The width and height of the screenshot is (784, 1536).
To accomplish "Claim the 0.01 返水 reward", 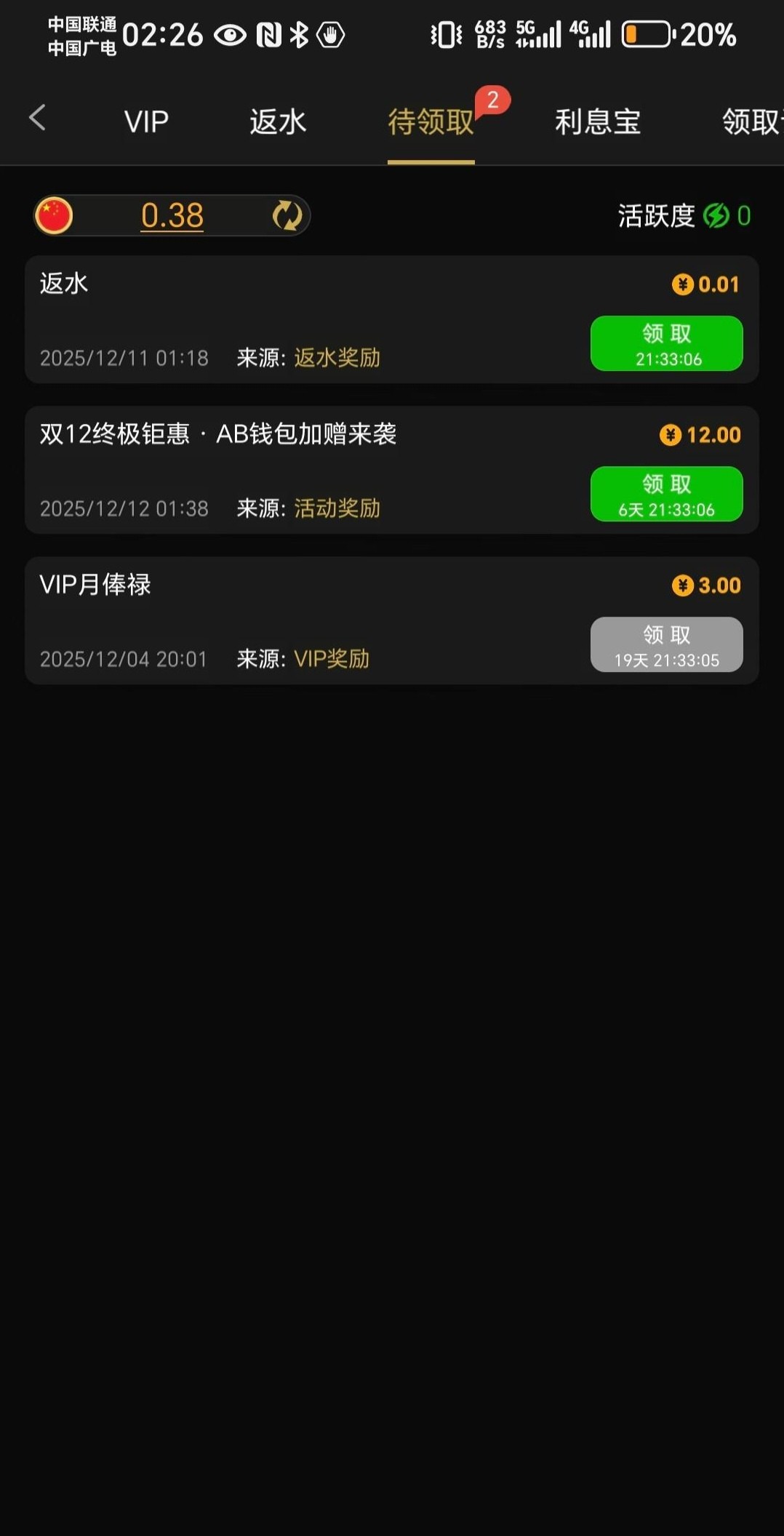I will [x=666, y=343].
